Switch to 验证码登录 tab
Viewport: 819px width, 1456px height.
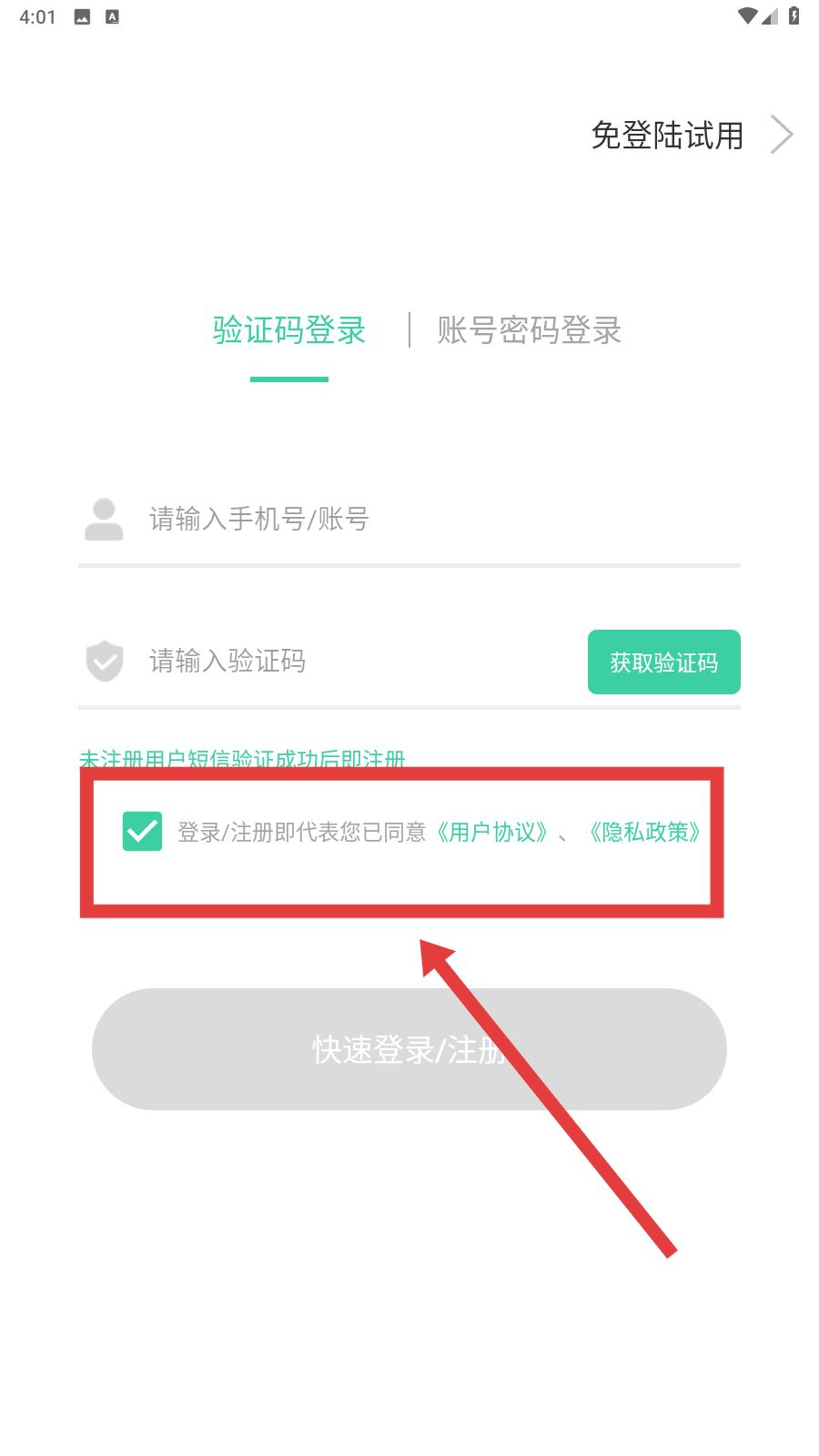[289, 329]
